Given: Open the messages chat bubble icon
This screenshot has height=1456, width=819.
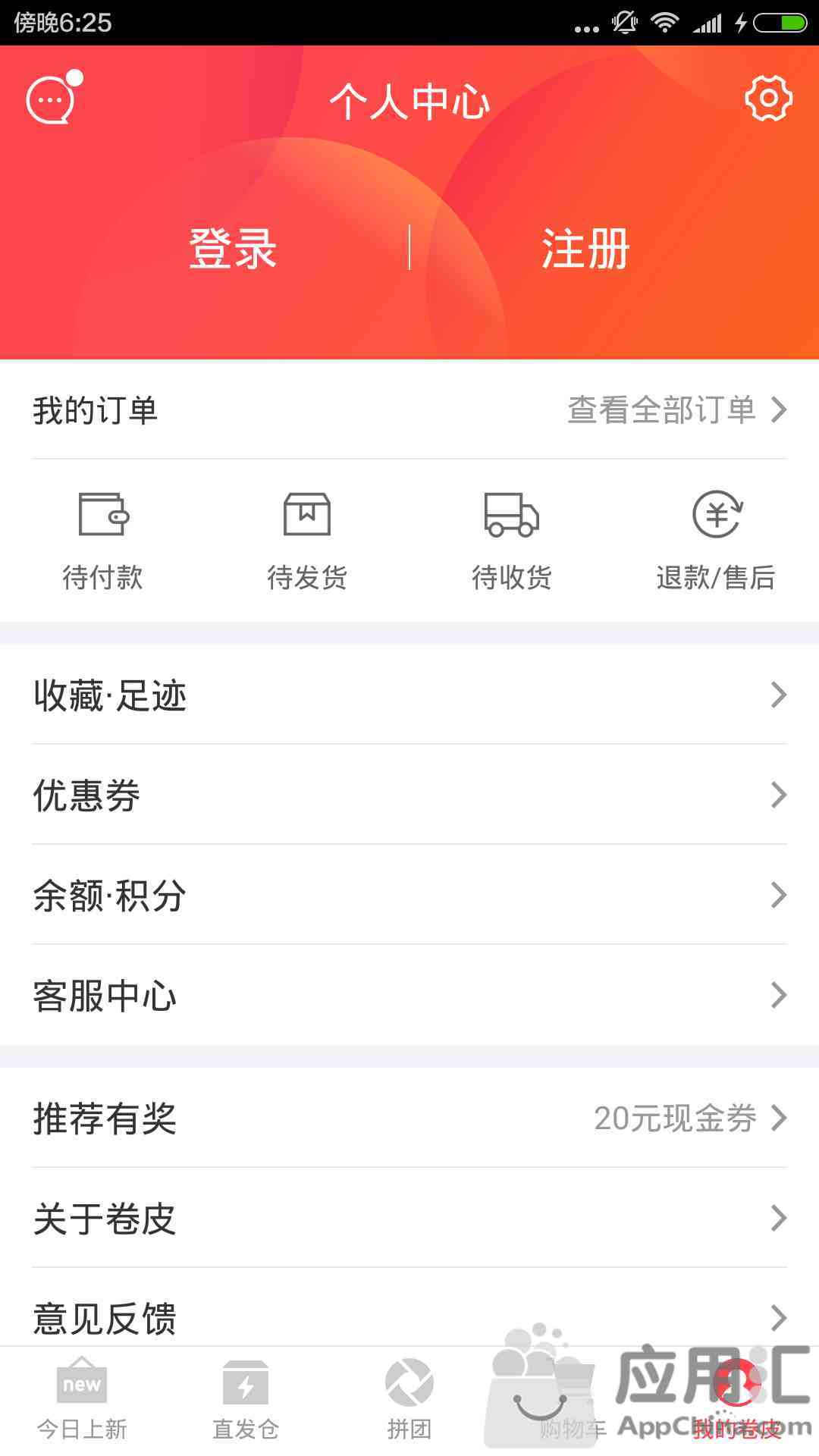Looking at the screenshot, I should (x=53, y=99).
